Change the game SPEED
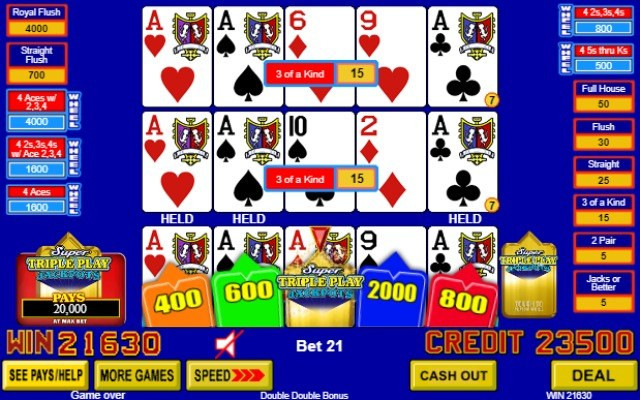The height and width of the screenshot is (400, 640). coord(229,375)
